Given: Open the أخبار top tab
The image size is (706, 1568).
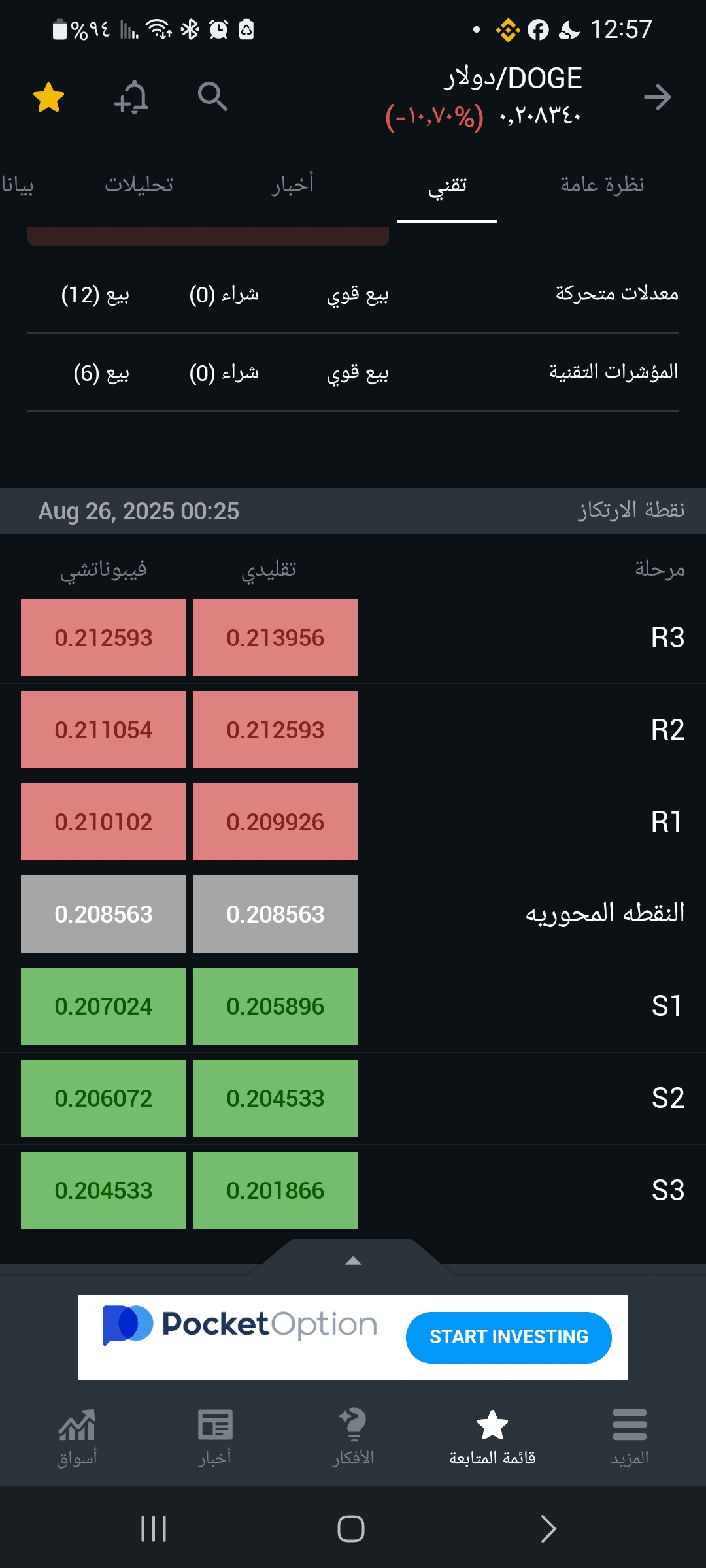Looking at the screenshot, I should [x=293, y=185].
